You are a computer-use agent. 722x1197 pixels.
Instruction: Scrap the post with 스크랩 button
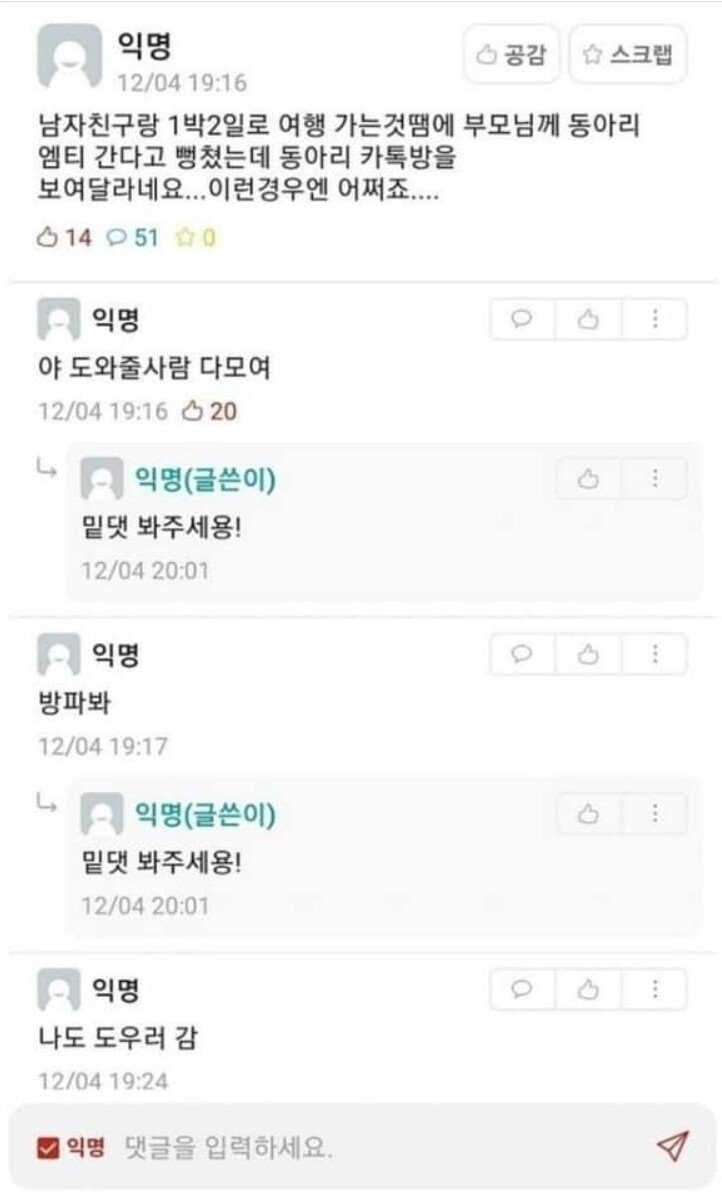[629, 55]
